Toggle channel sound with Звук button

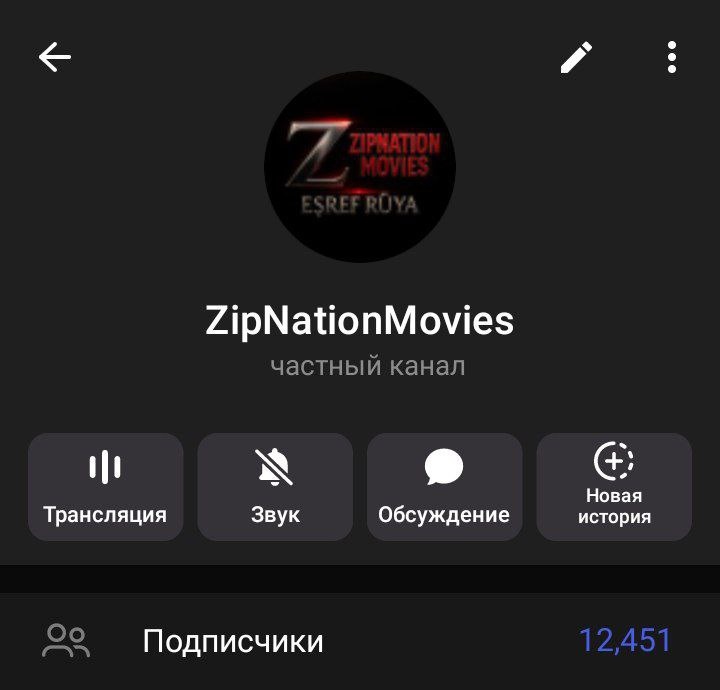click(x=275, y=486)
